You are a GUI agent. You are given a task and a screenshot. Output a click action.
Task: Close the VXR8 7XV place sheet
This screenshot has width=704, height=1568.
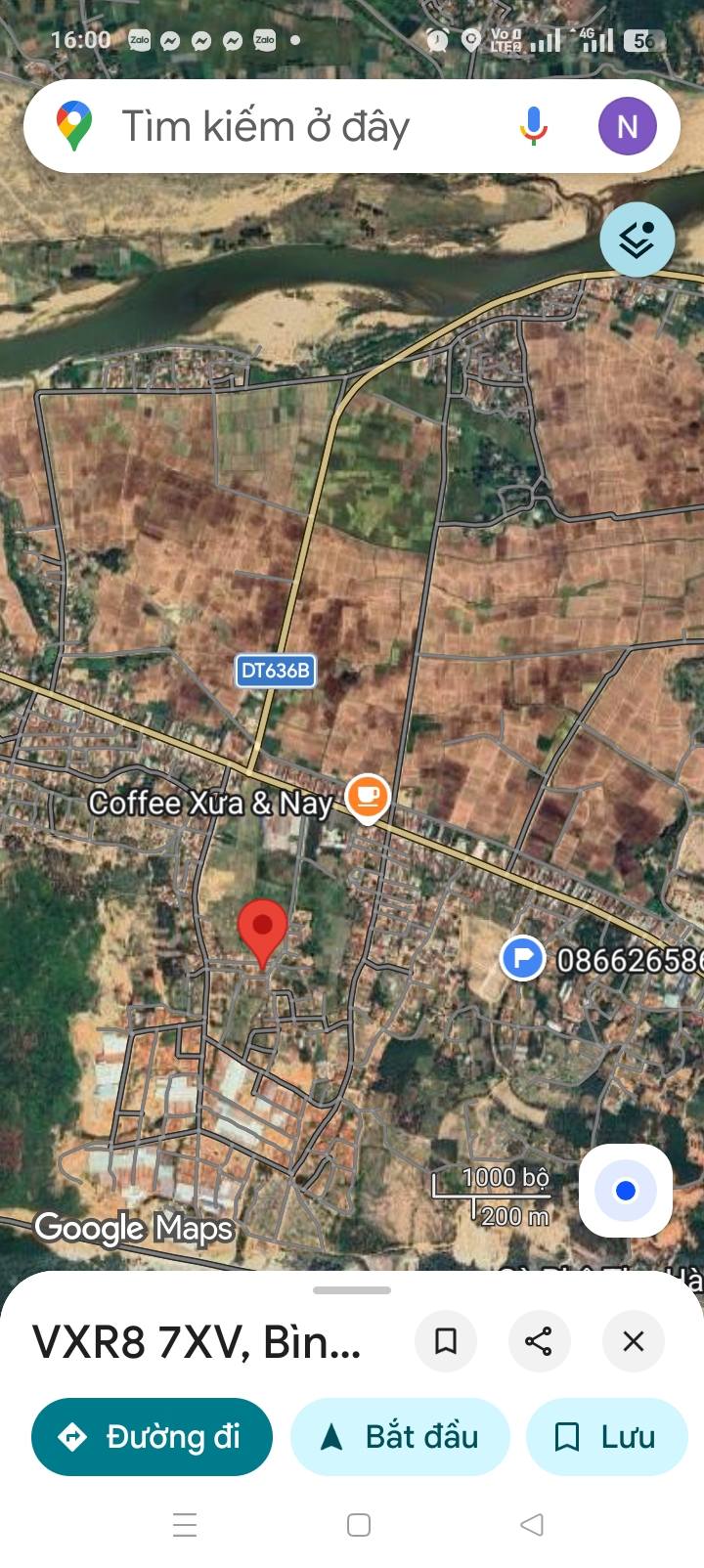click(634, 1341)
